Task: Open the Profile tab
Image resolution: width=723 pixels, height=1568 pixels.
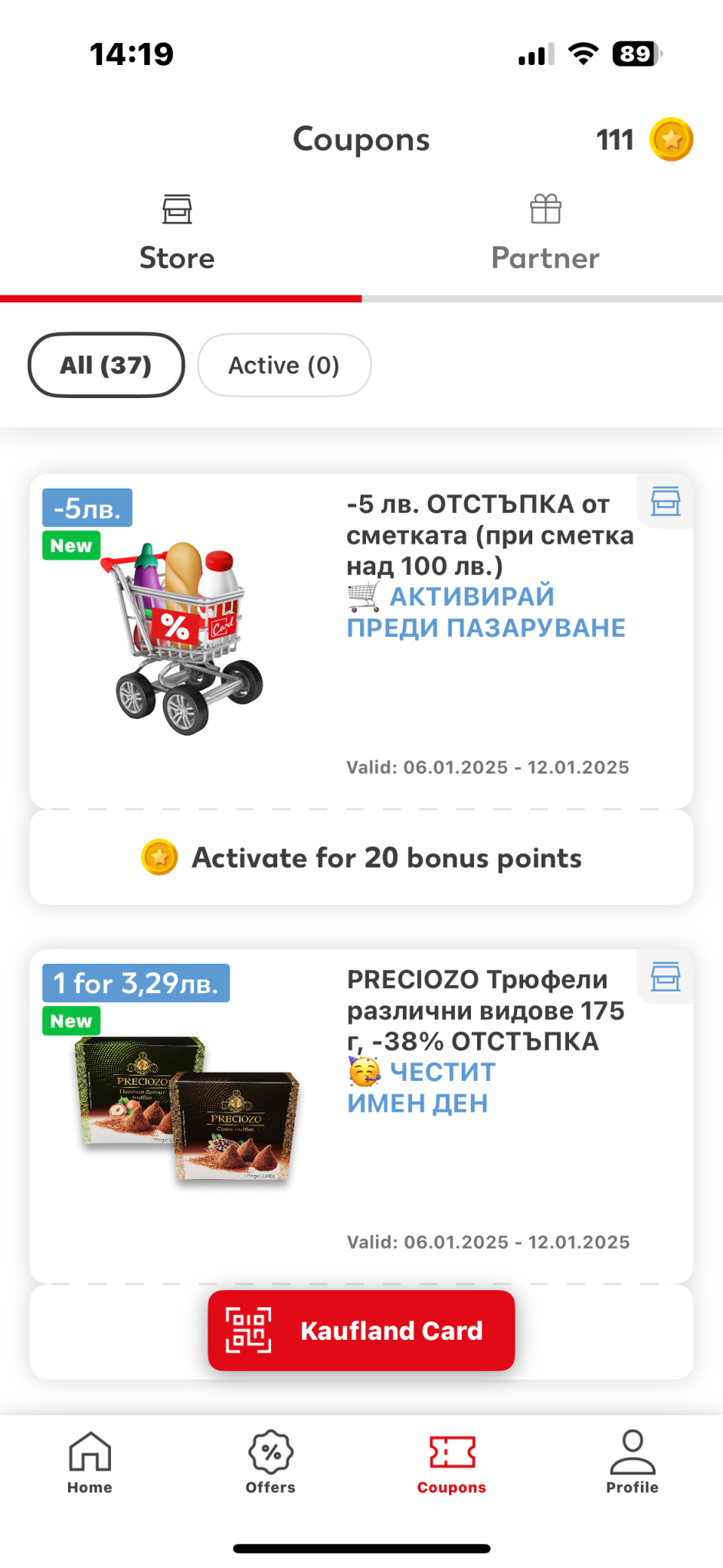Action: (x=632, y=1462)
